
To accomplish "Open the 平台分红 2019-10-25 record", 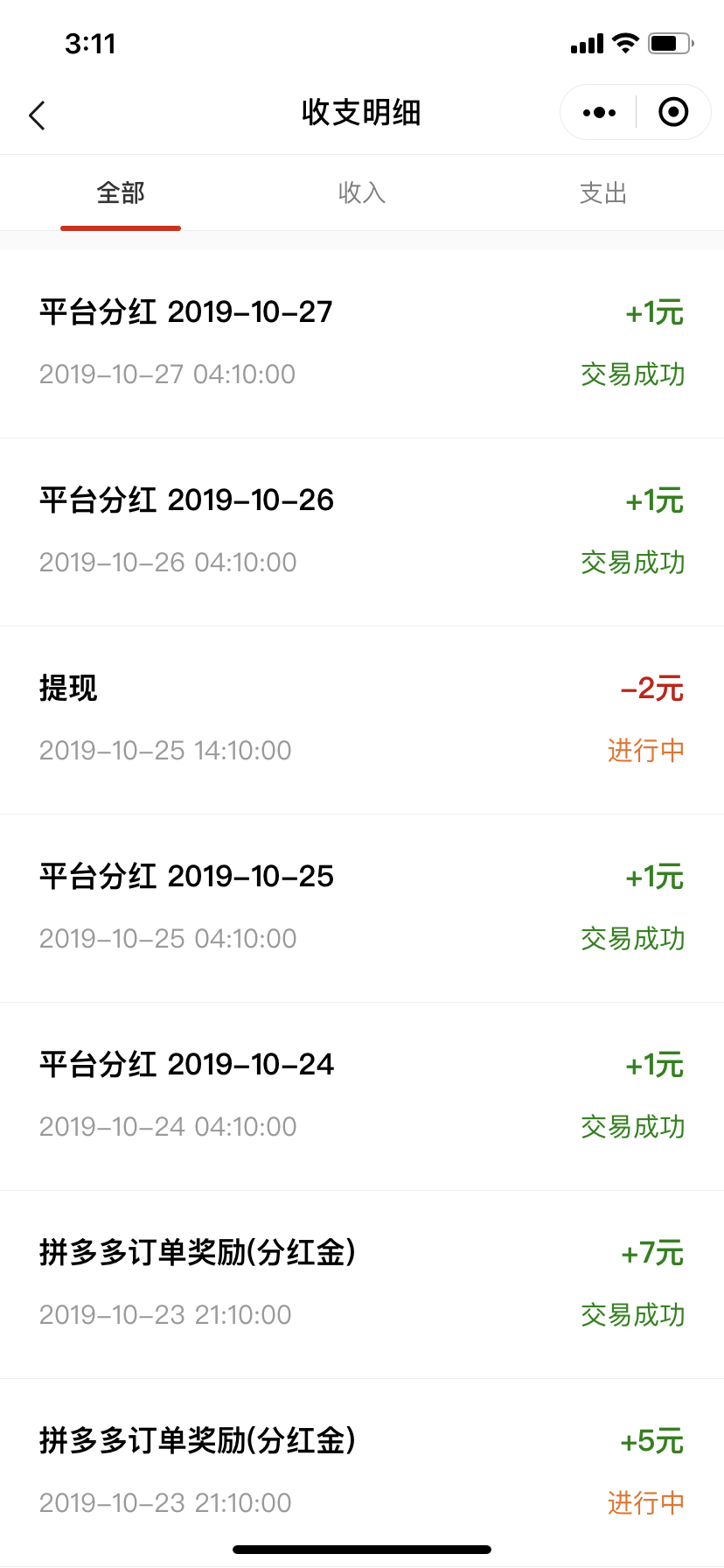I will point(362,908).
